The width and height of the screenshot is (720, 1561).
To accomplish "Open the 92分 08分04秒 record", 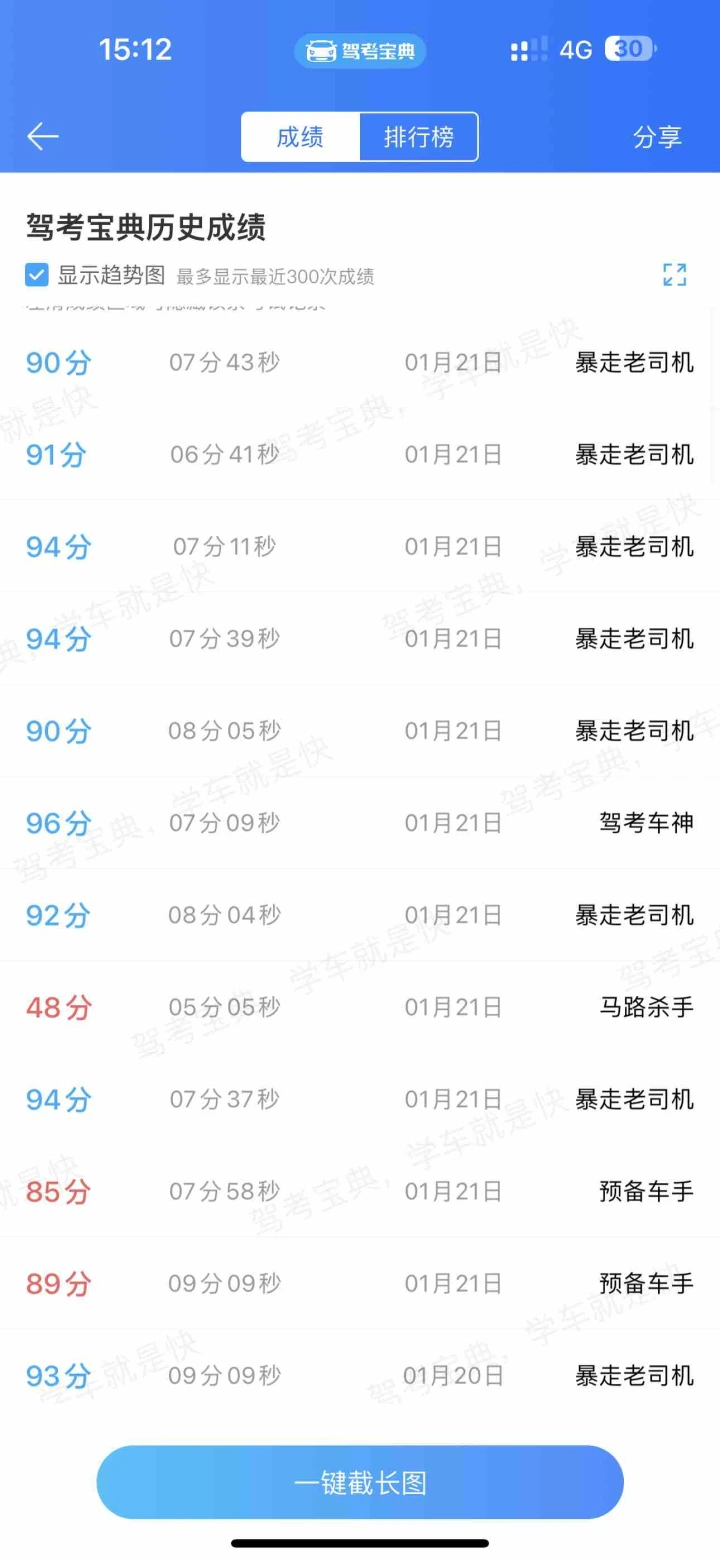I will click(360, 915).
